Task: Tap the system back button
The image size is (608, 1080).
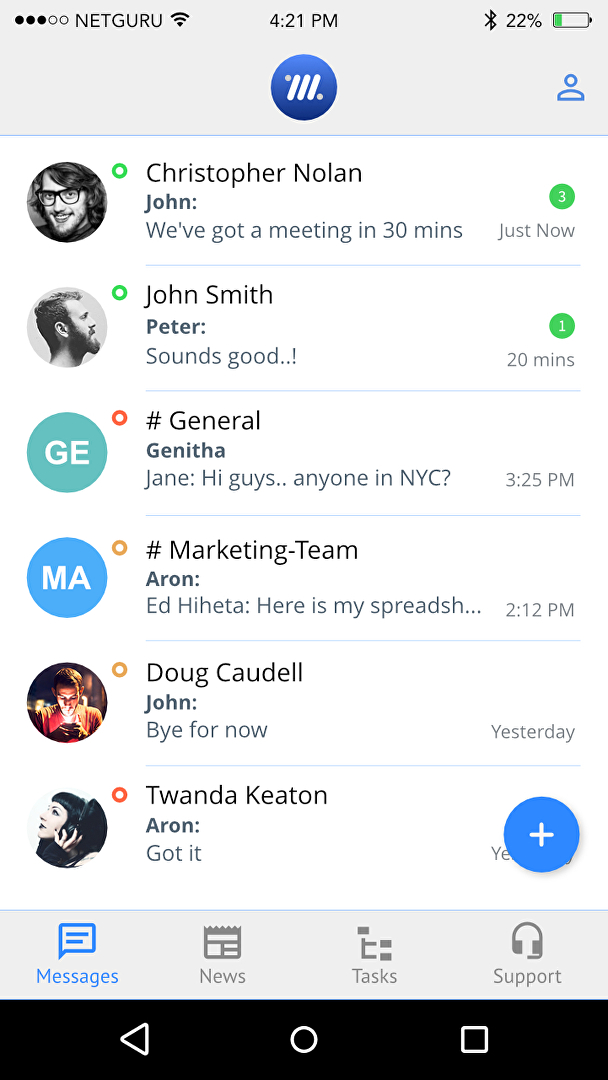Action: (135, 1039)
